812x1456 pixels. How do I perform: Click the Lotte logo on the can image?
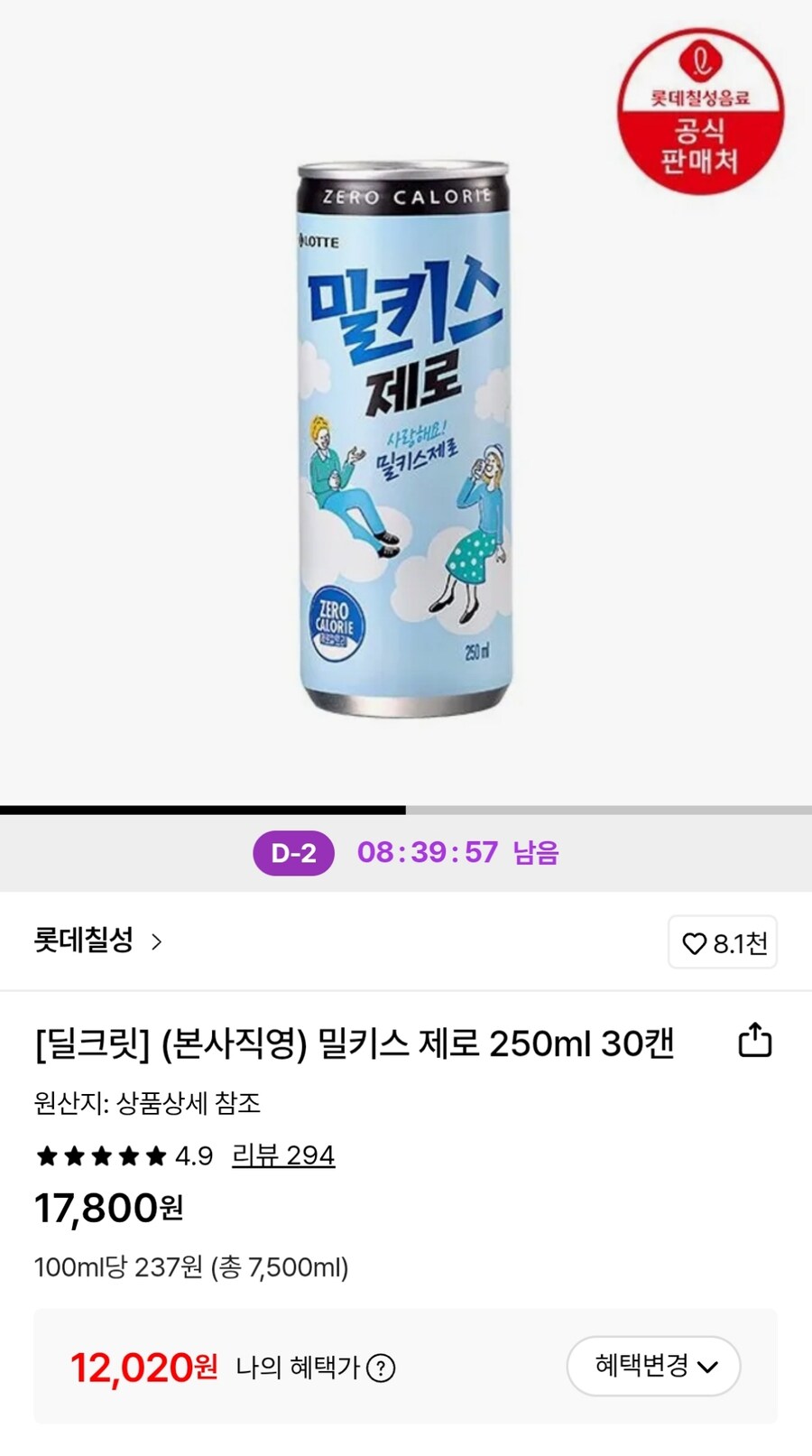(x=320, y=240)
